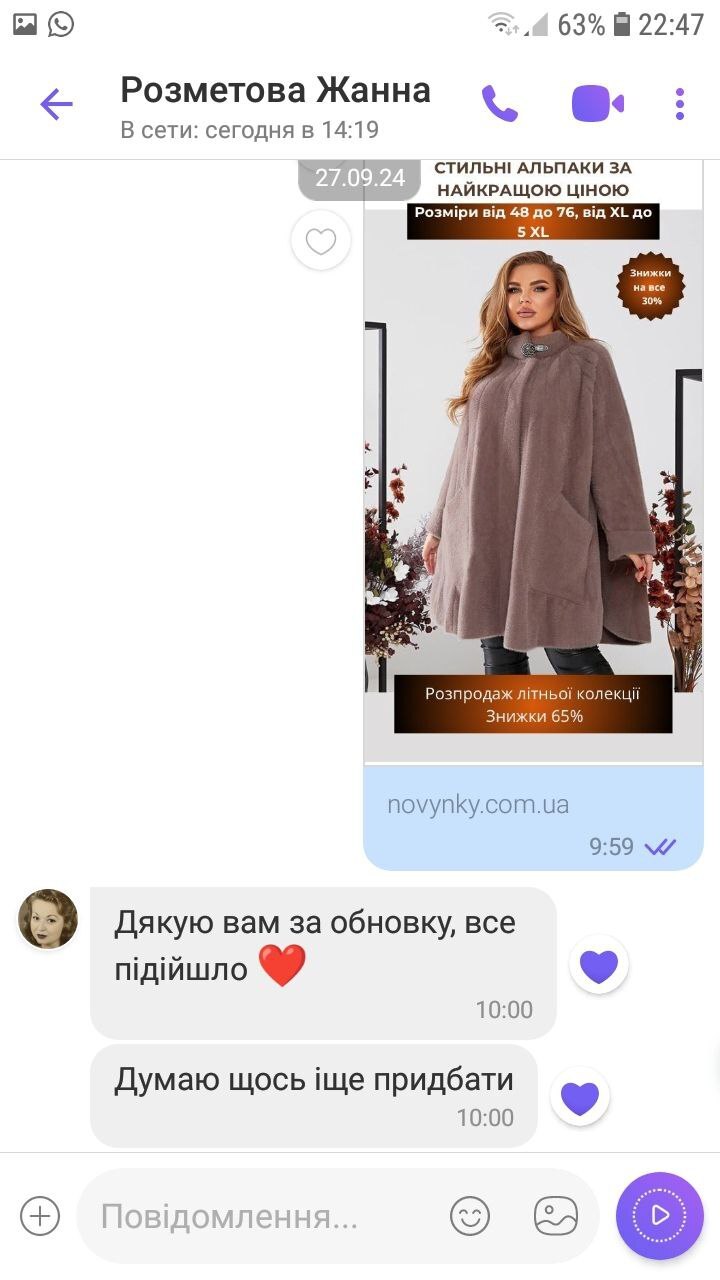This screenshot has height=1280, width=720.
Task: View the sender's profile photo
Action: tap(48, 918)
